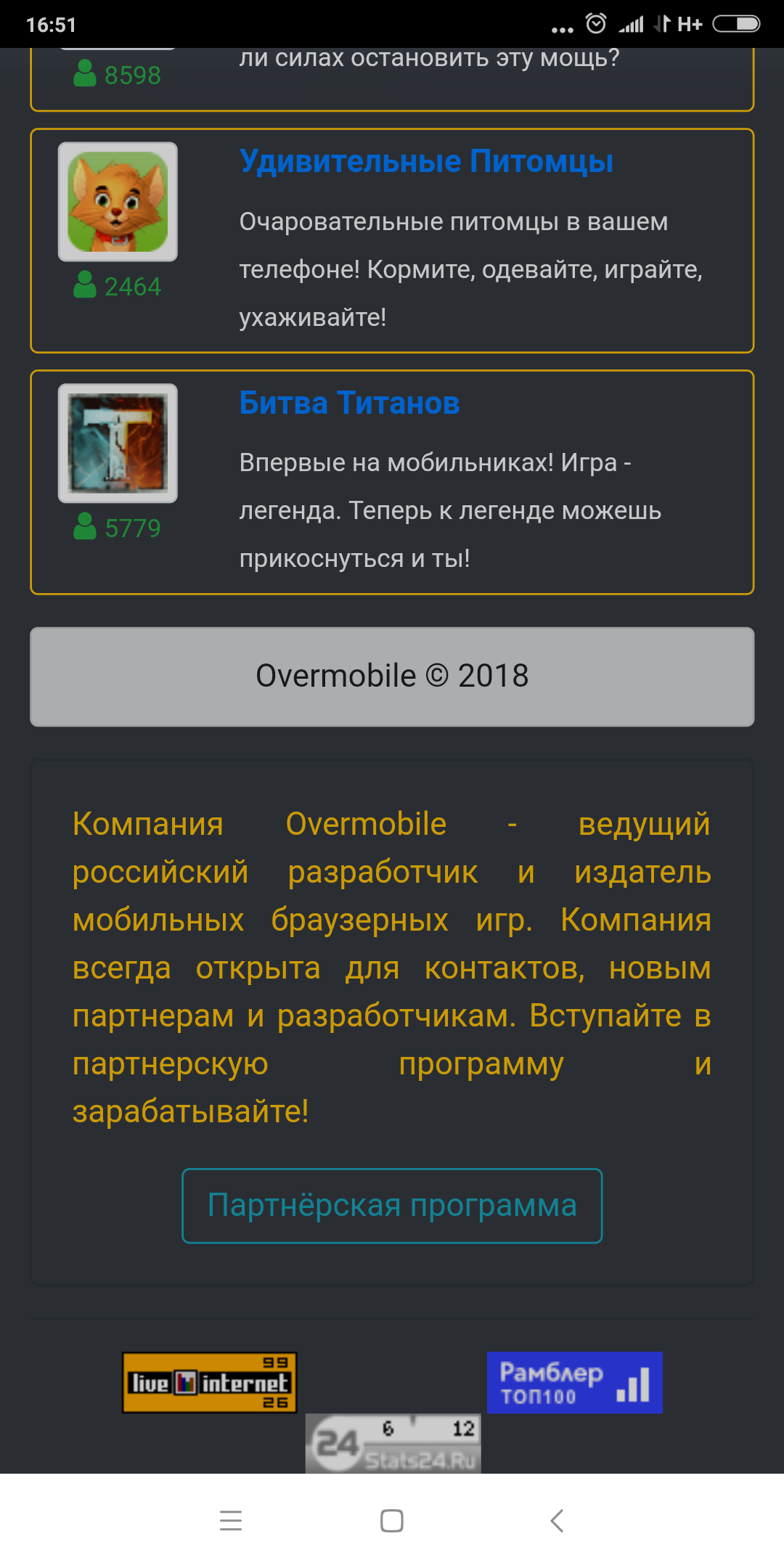Open the LiveInternet counter banner

click(210, 1382)
